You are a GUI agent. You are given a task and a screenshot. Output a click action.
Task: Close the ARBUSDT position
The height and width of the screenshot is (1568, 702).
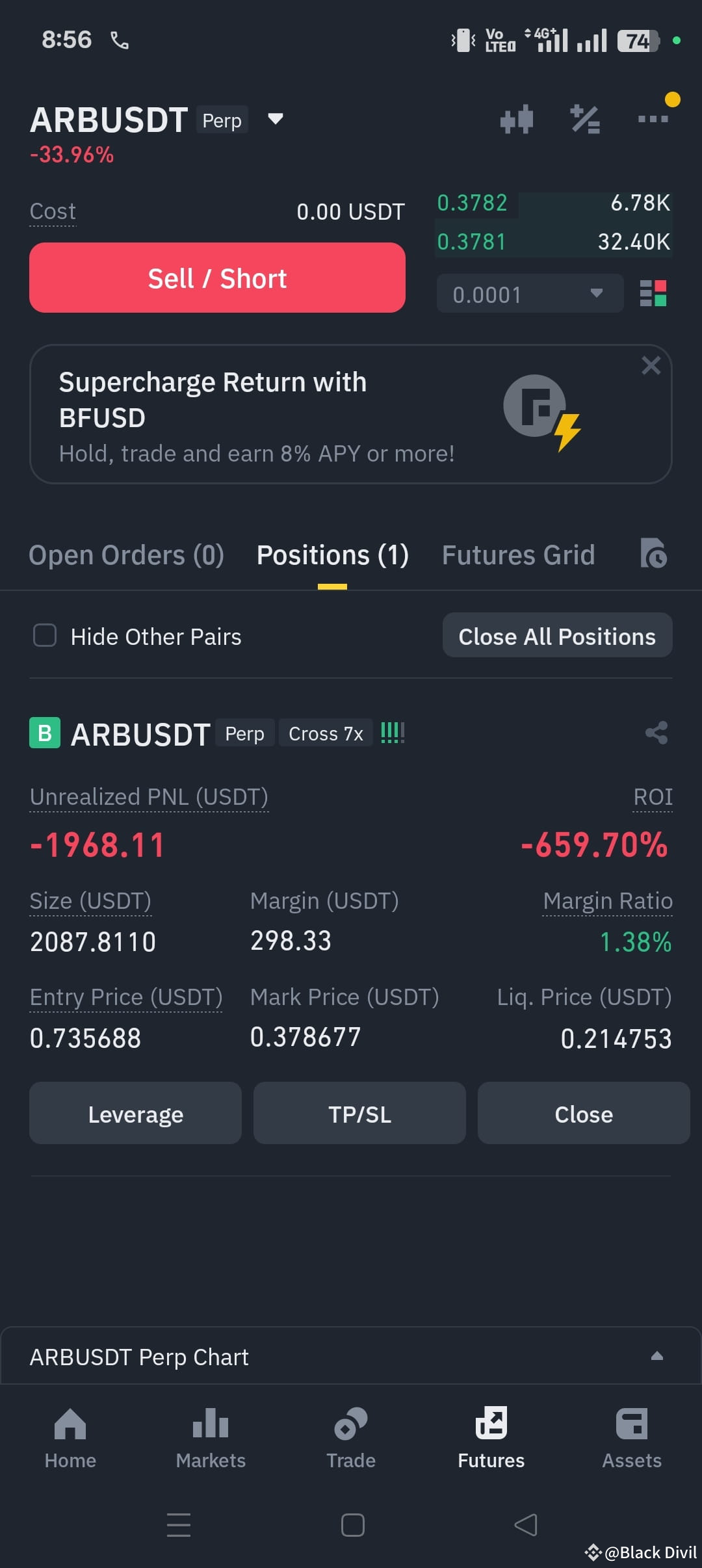point(584,1113)
